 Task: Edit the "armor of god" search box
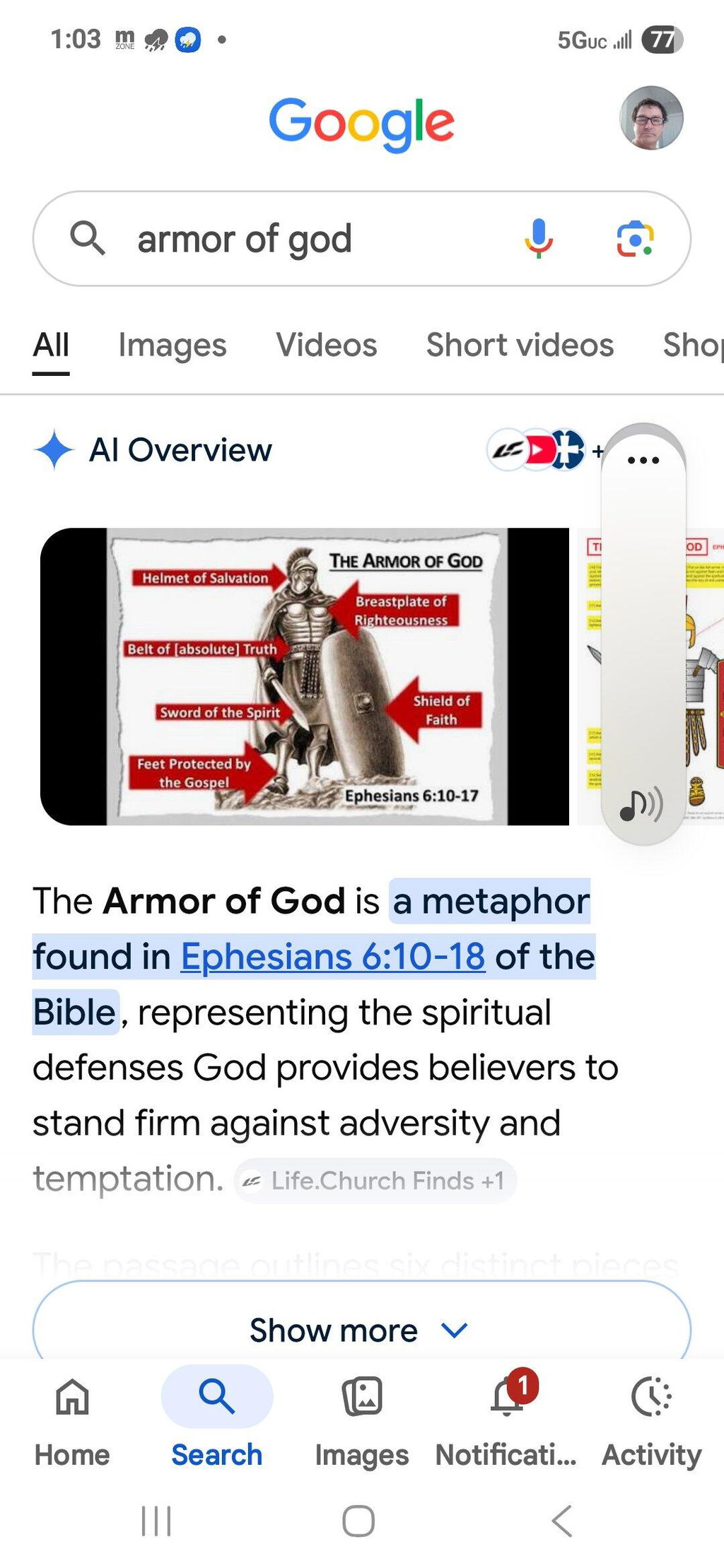[x=311, y=239]
